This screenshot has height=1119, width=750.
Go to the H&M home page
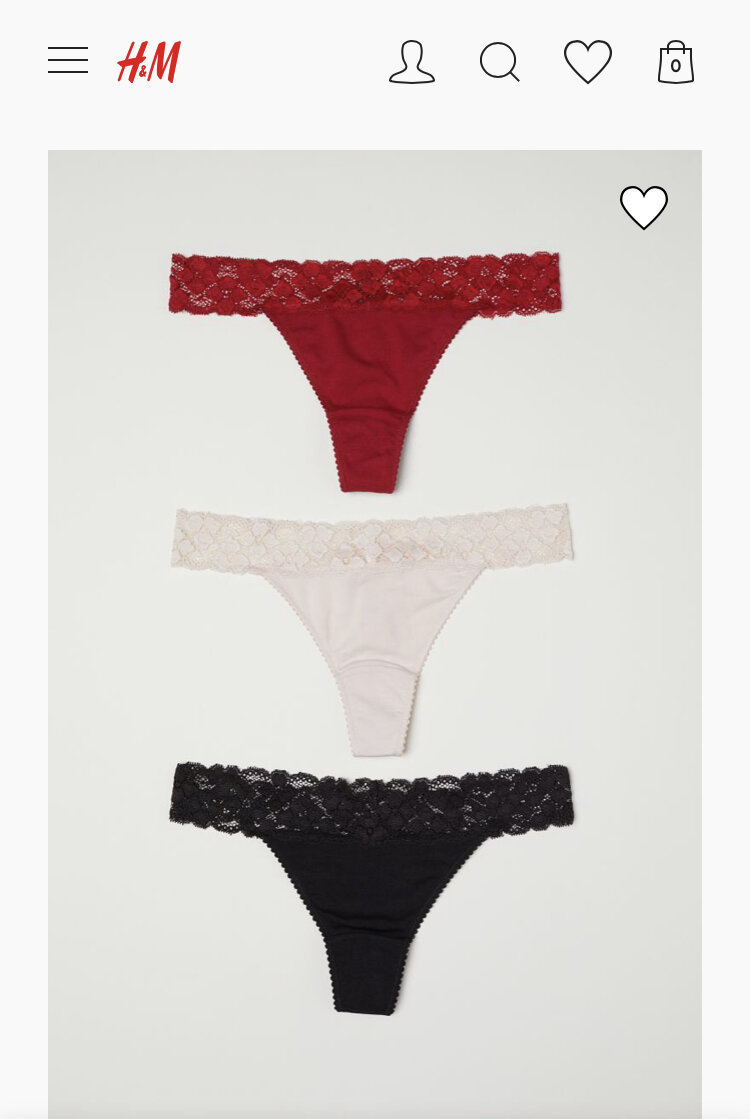click(149, 62)
